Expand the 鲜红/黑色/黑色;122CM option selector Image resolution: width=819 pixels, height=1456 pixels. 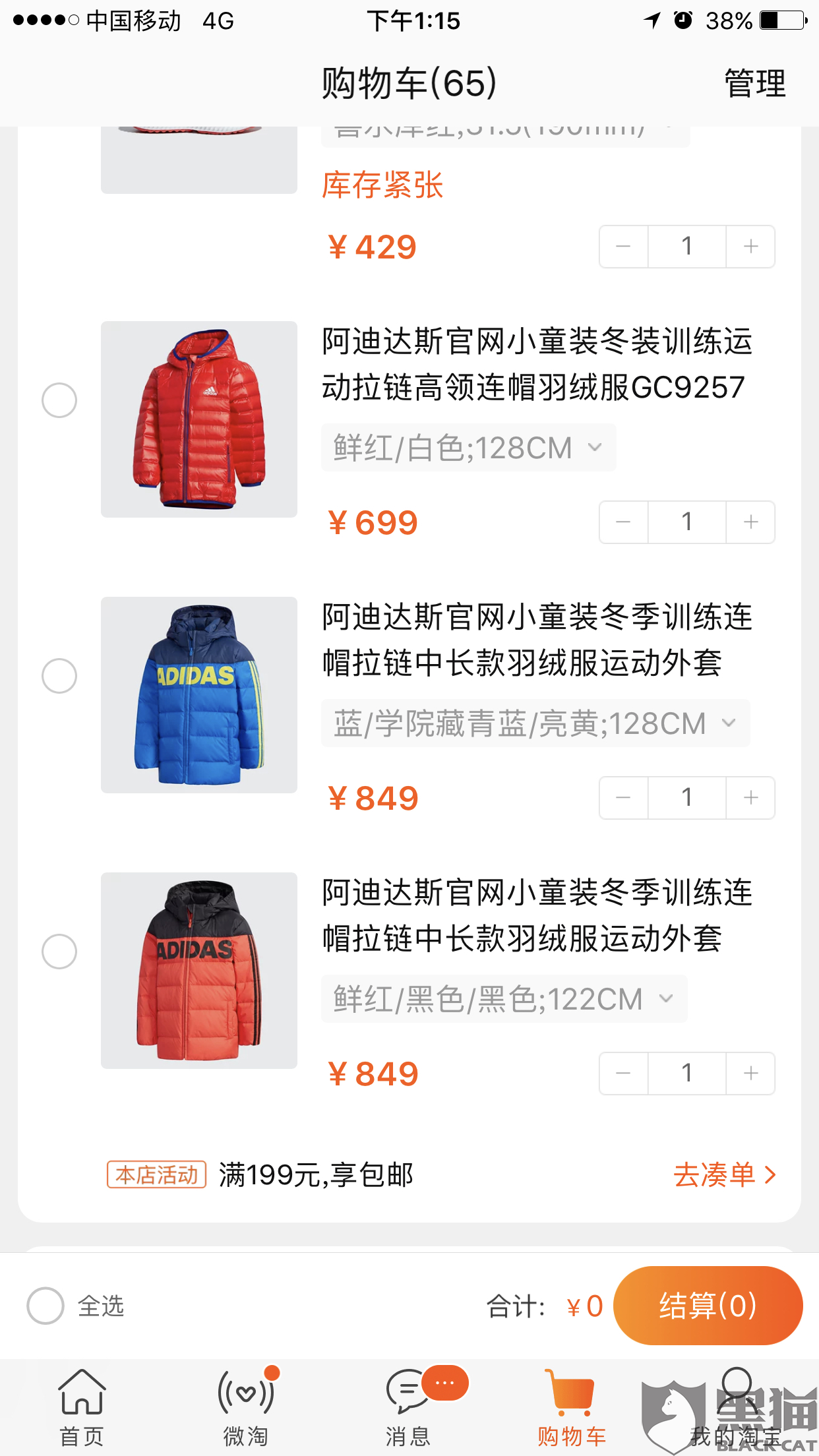coord(504,999)
